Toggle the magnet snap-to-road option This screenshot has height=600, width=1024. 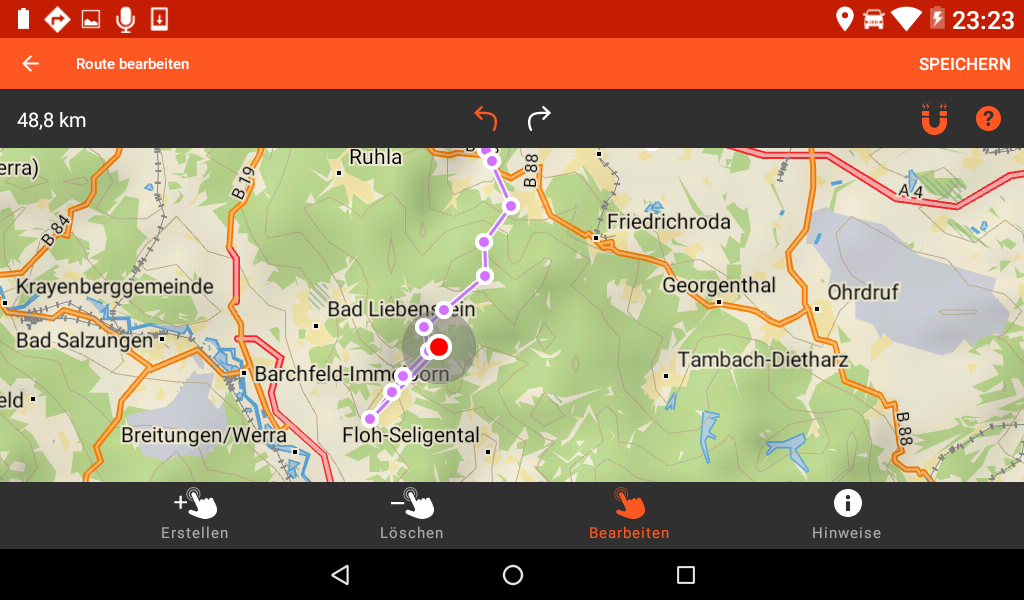point(934,119)
